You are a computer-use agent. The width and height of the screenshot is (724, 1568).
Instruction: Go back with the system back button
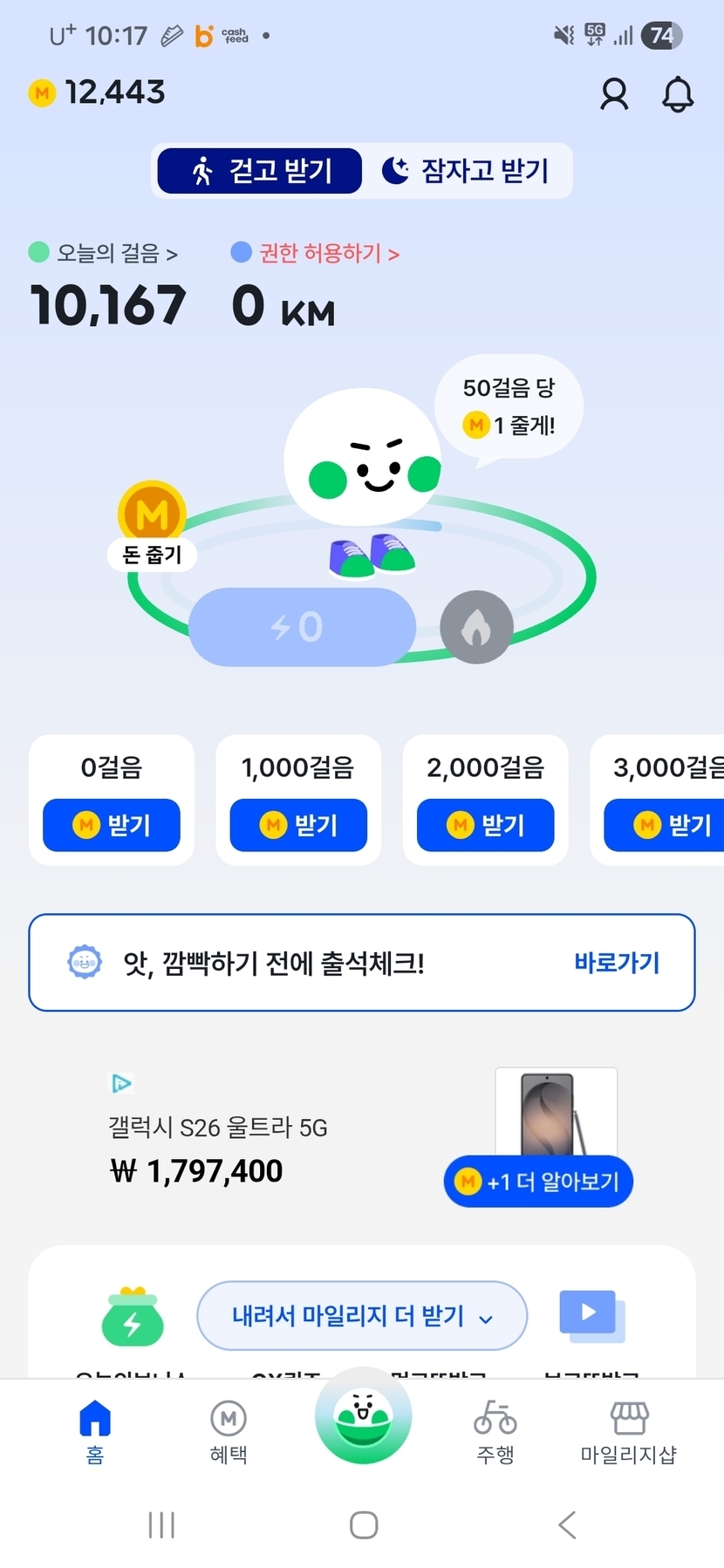pyautogui.click(x=567, y=1525)
